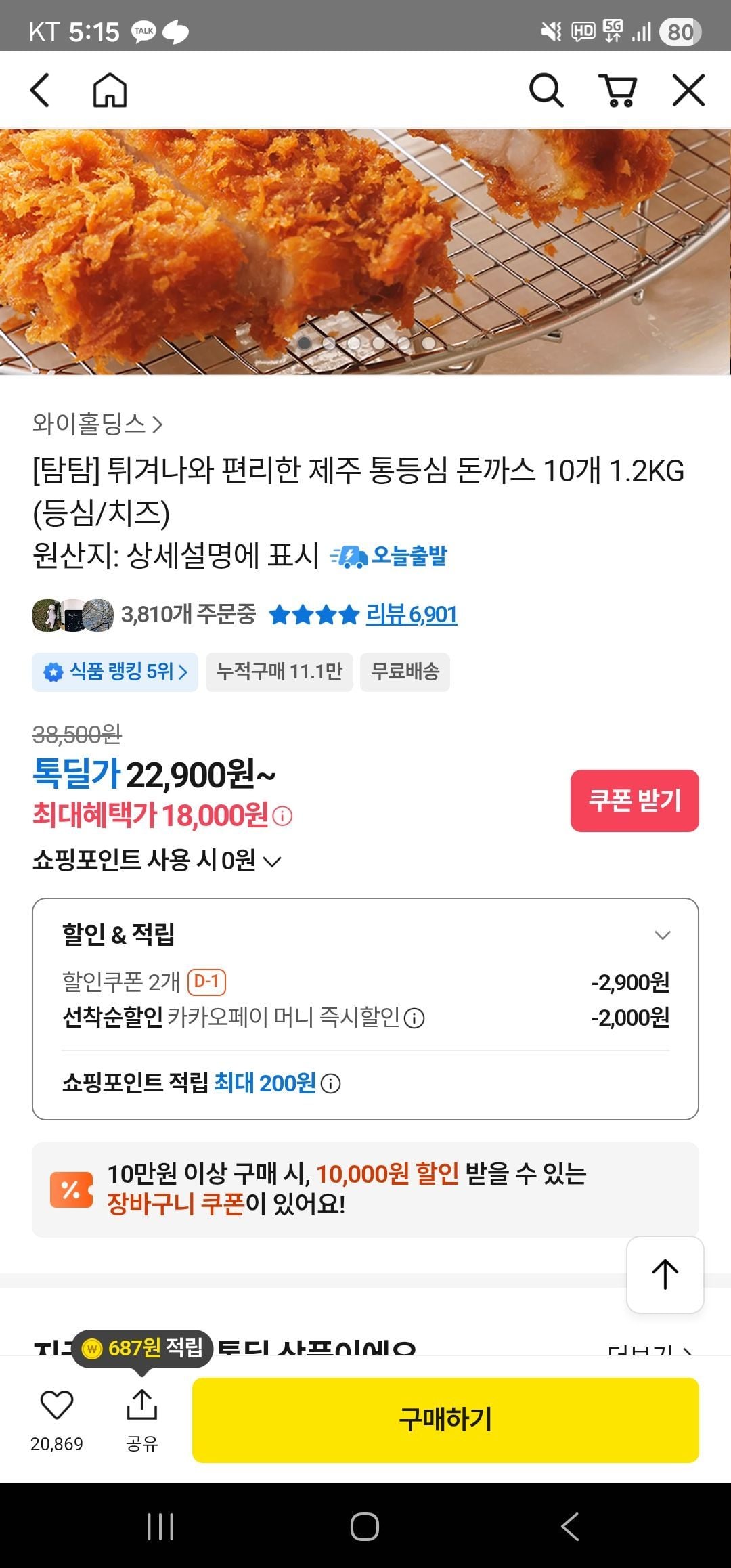Open recent apps from the navigation bar
The height and width of the screenshot is (1568, 731).
tap(160, 1526)
